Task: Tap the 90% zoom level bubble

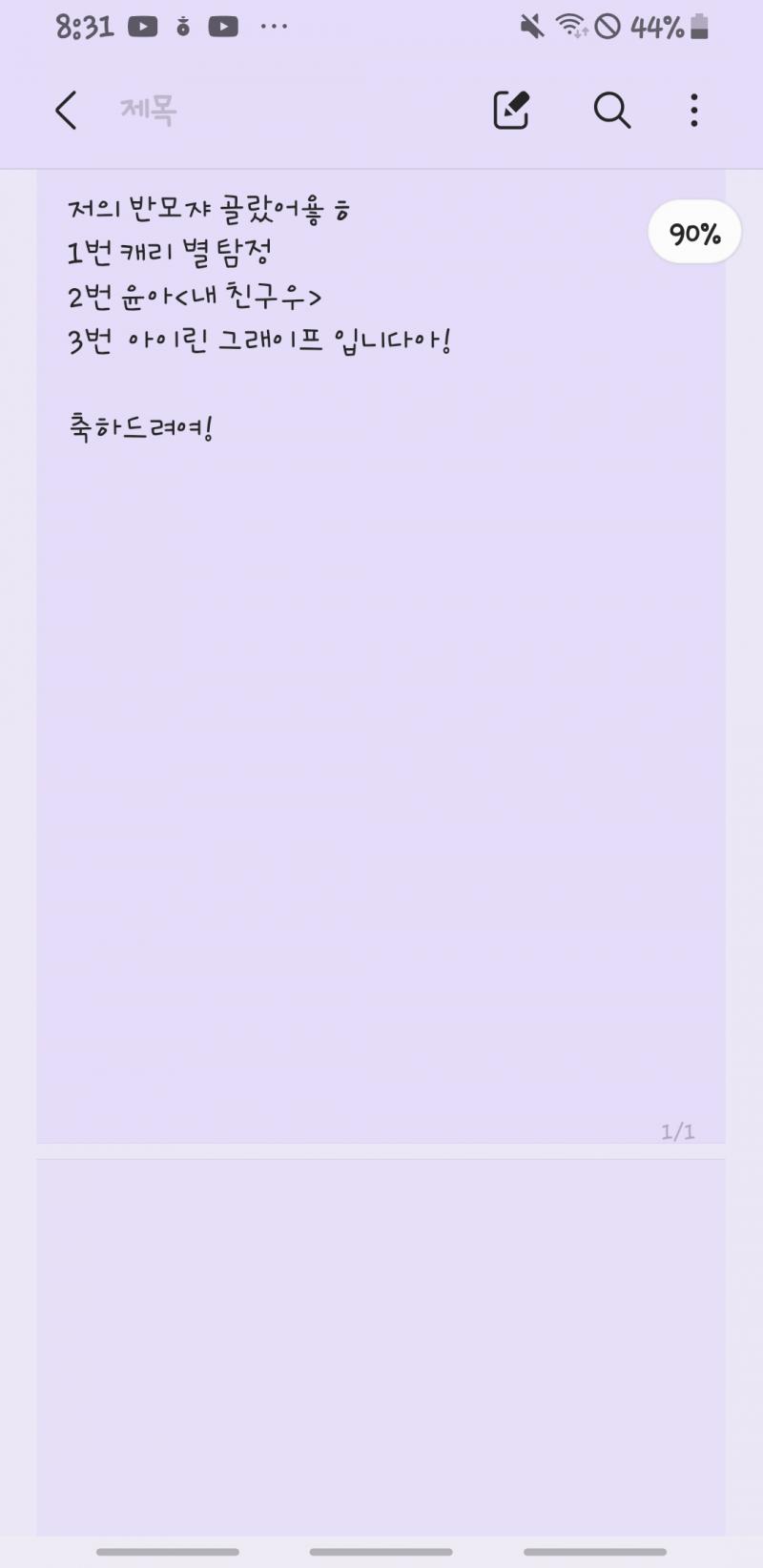Action: pos(694,233)
